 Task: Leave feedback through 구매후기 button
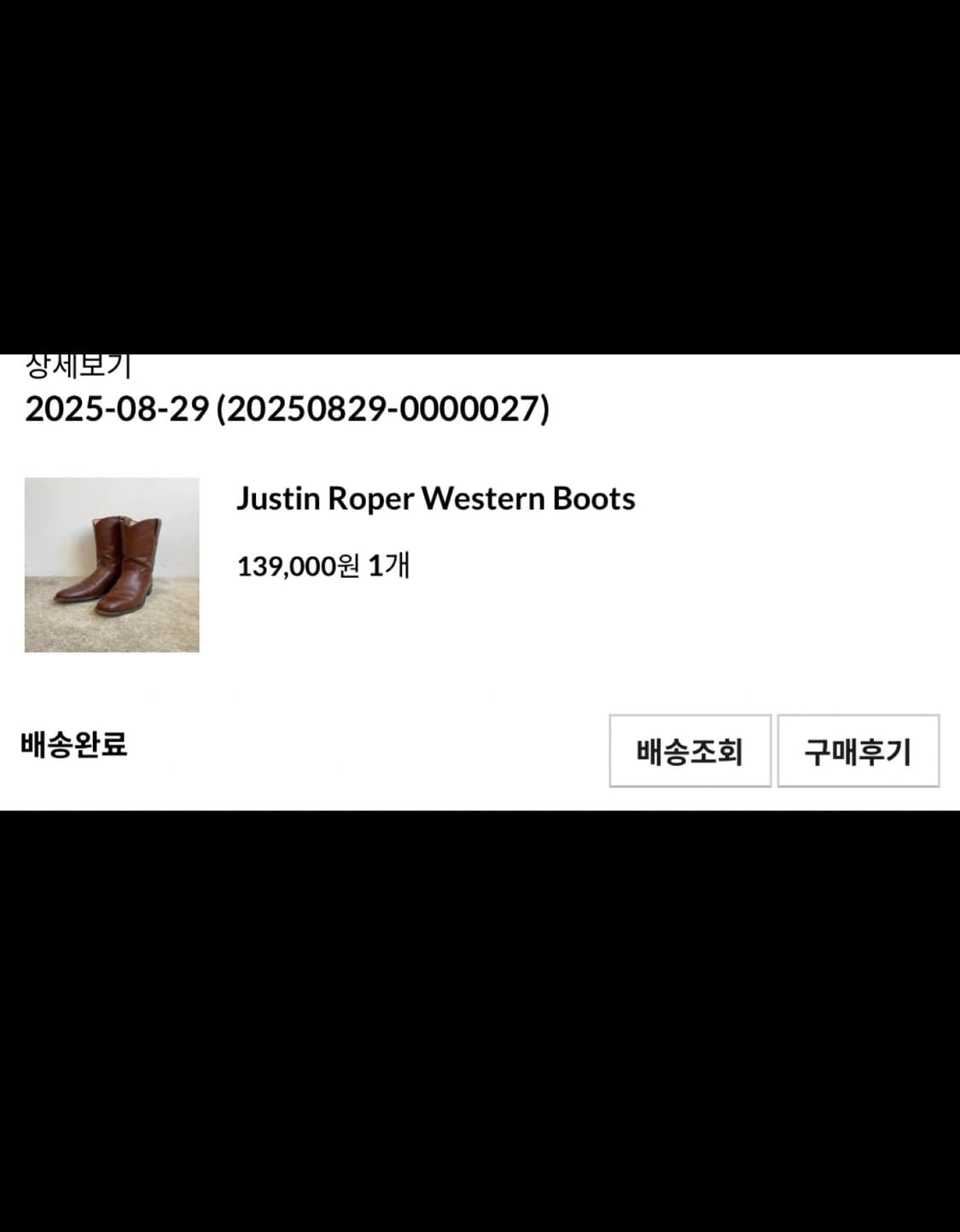tap(858, 750)
